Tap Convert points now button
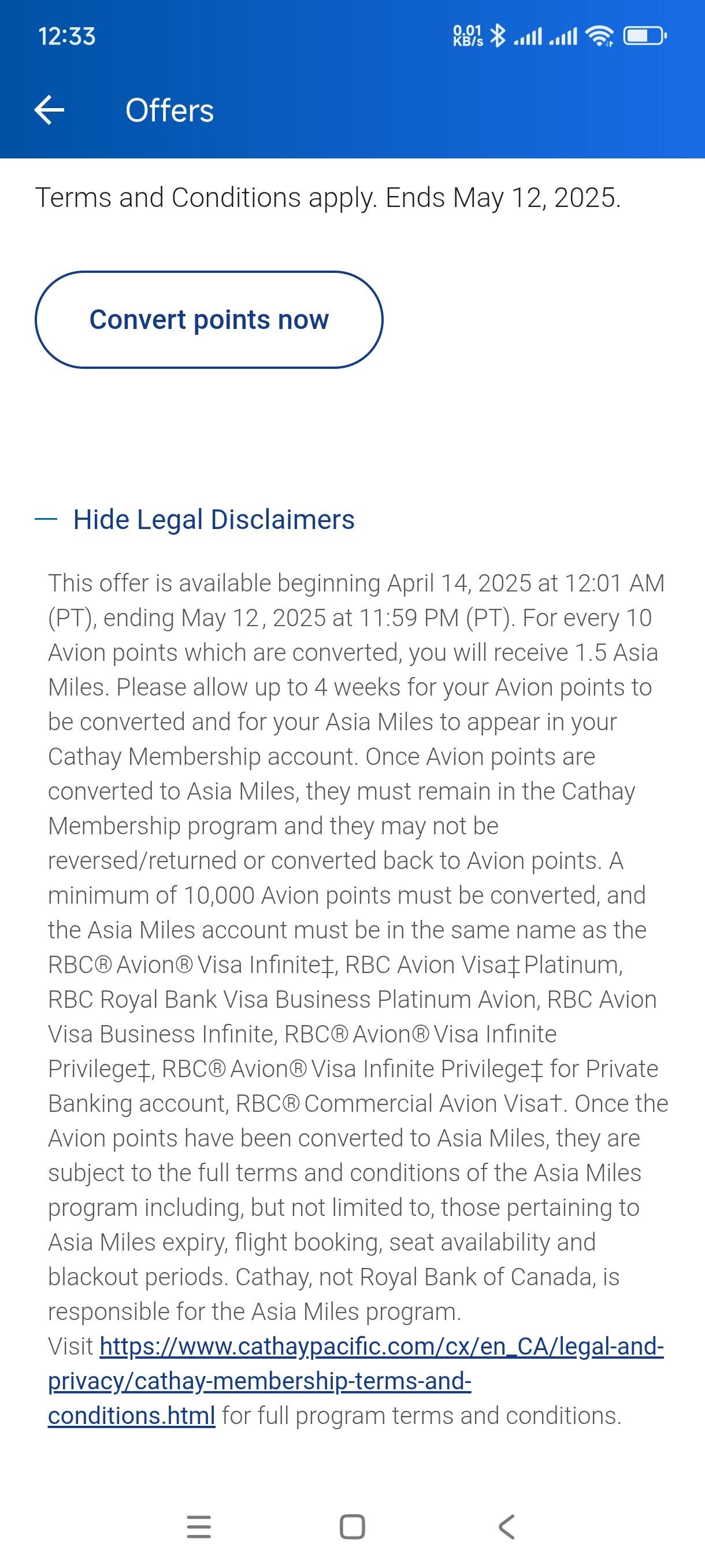 point(209,320)
